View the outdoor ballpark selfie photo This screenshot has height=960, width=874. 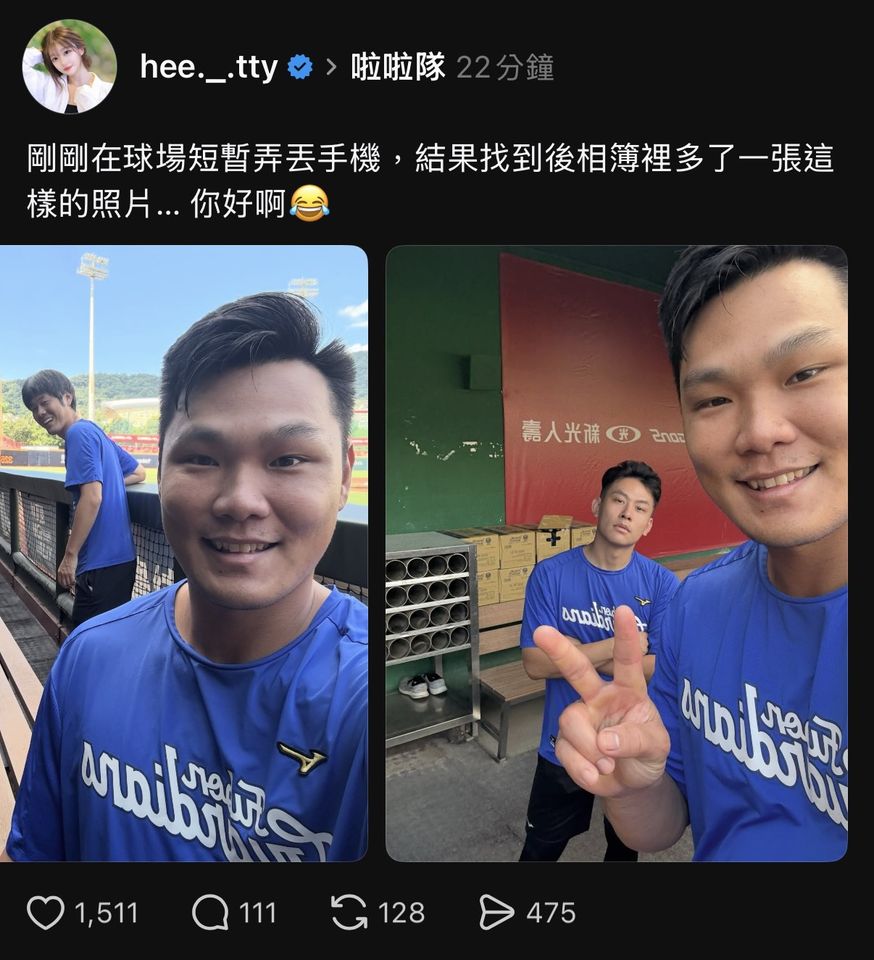click(x=184, y=553)
